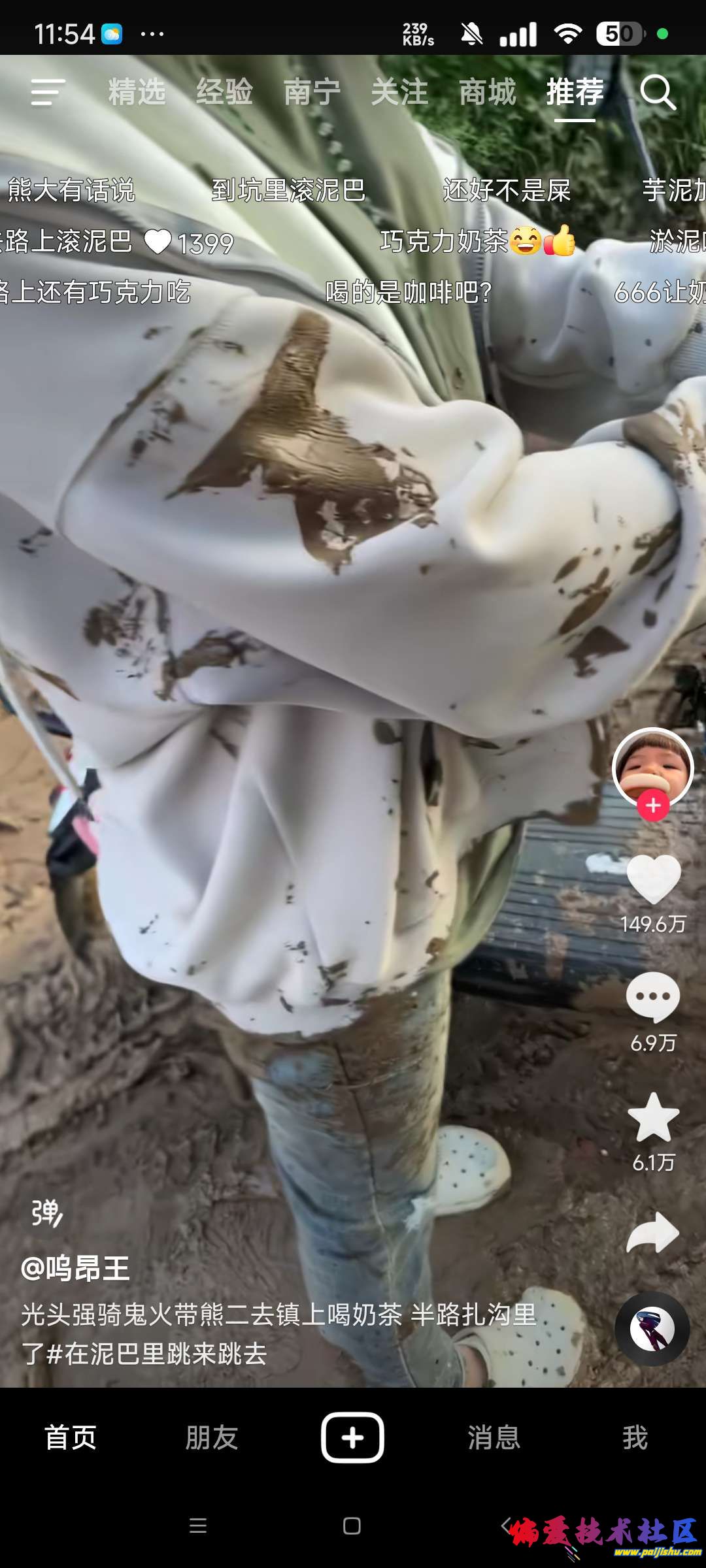Go to the 朋友 tab
This screenshot has height=1568, width=706.
pos(211,1438)
